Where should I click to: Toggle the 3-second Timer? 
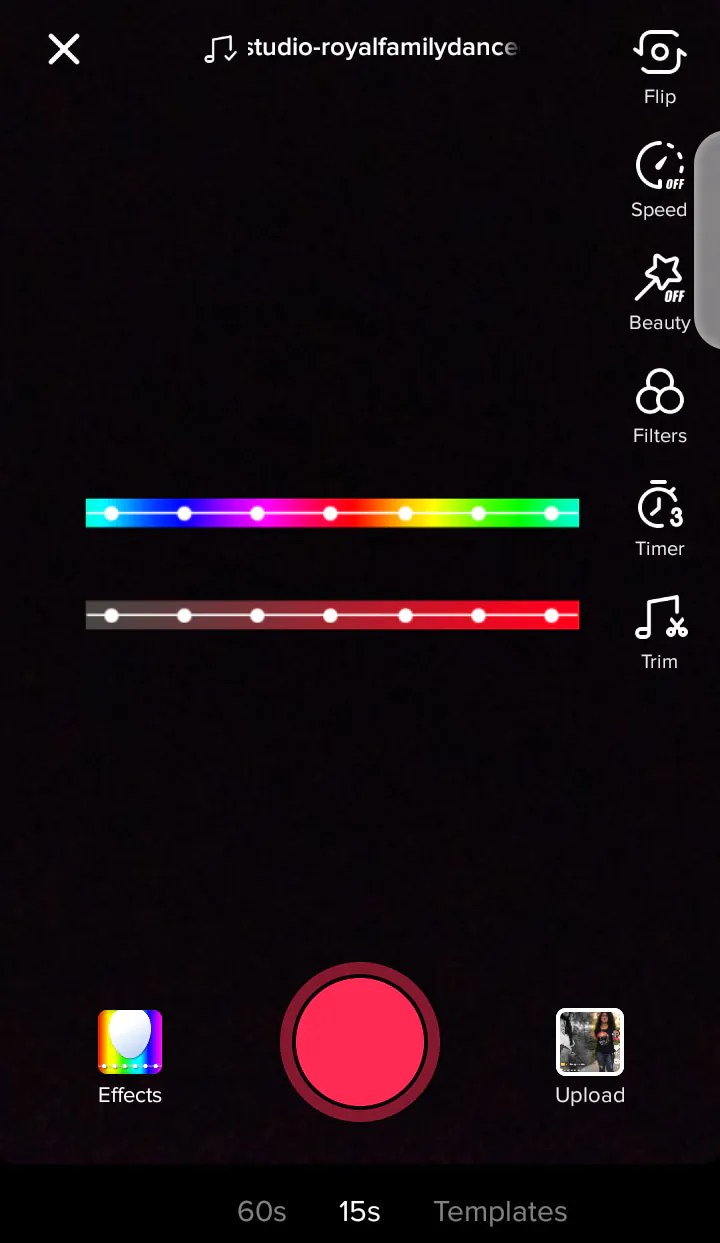659,518
